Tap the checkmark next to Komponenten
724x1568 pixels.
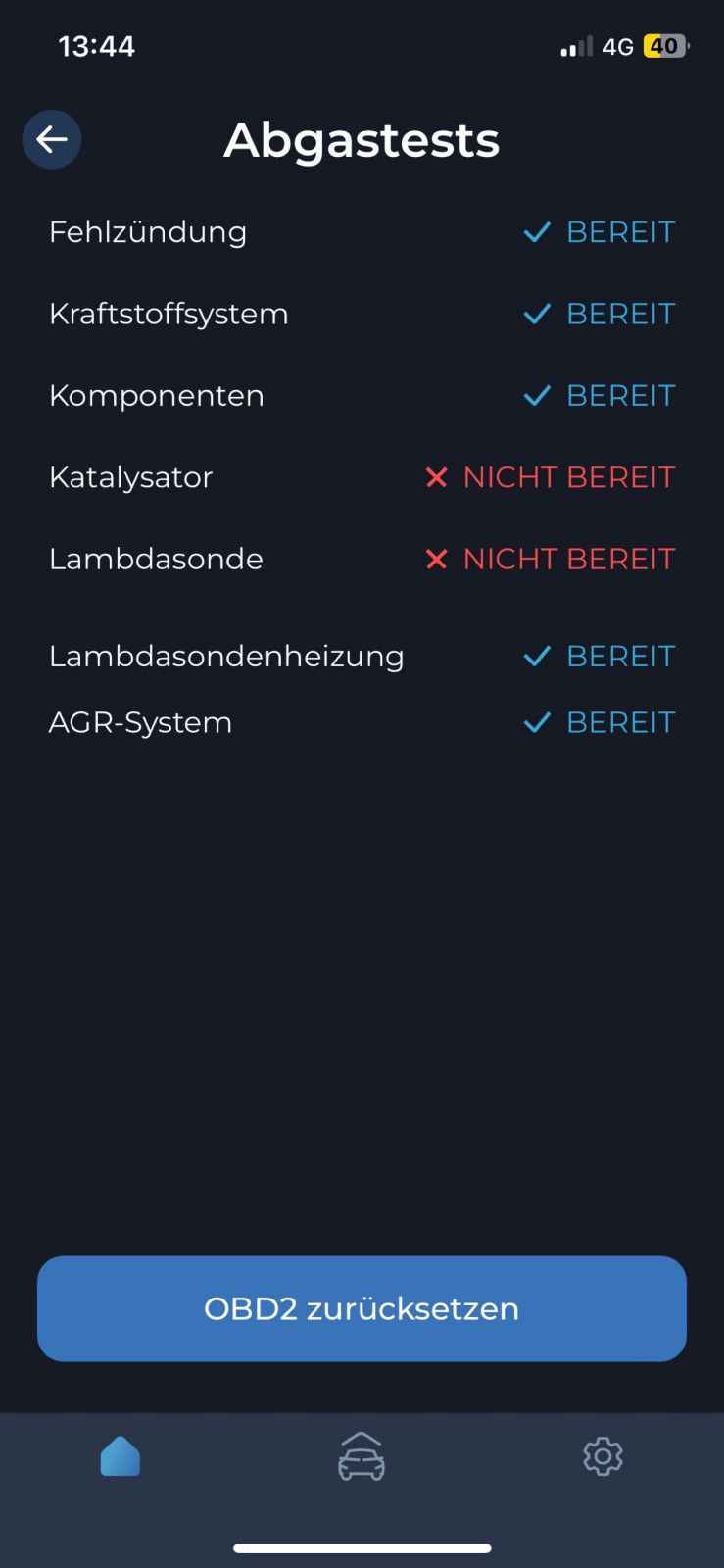537,395
